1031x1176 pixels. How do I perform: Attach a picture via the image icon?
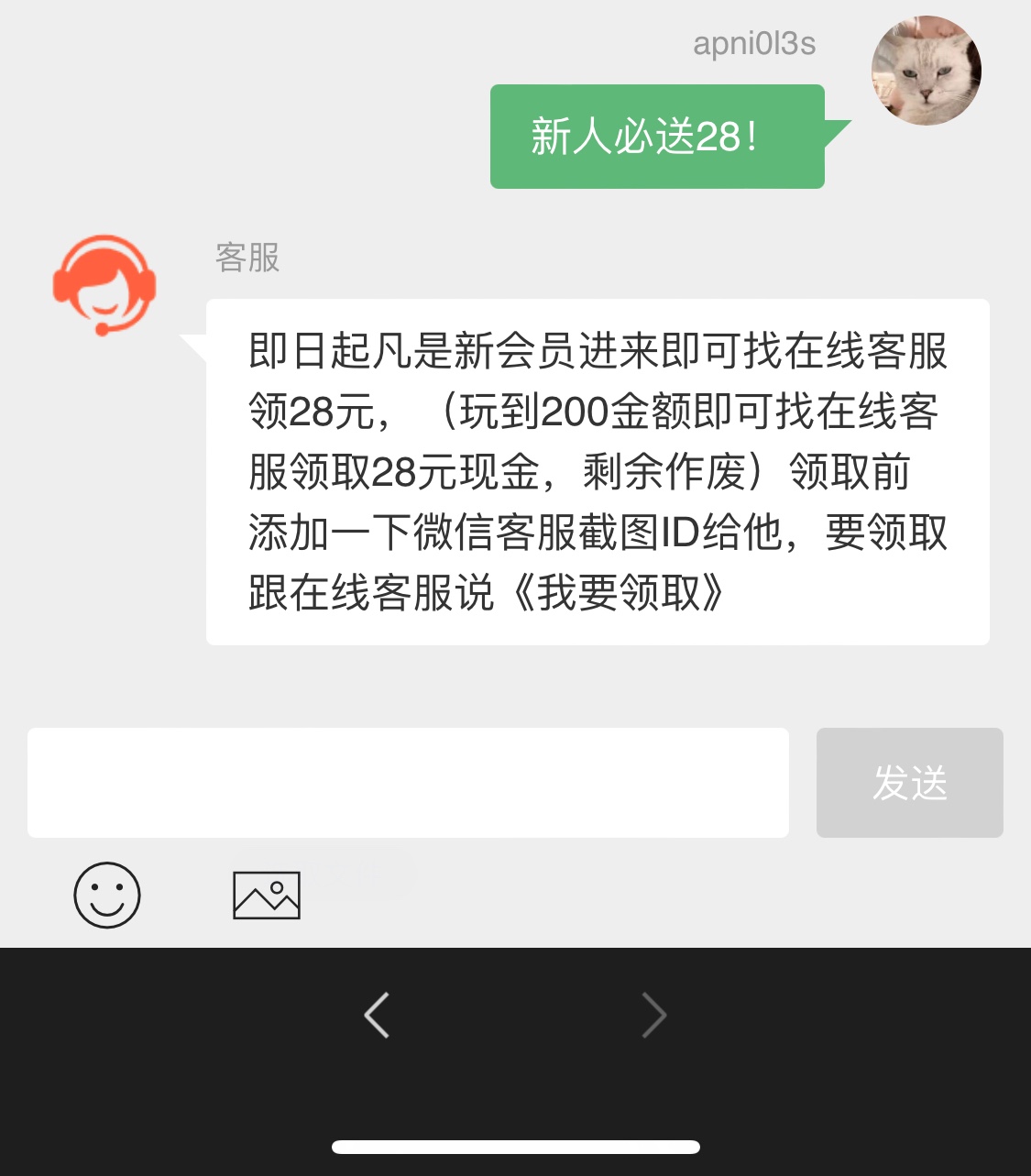(267, 896)
